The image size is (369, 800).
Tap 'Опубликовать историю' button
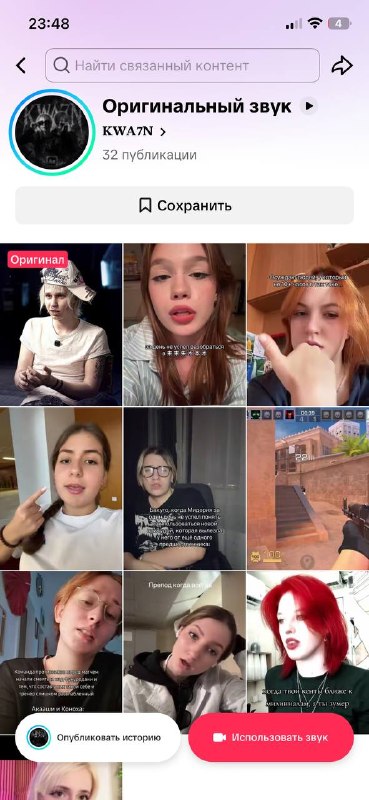point(97,737)
